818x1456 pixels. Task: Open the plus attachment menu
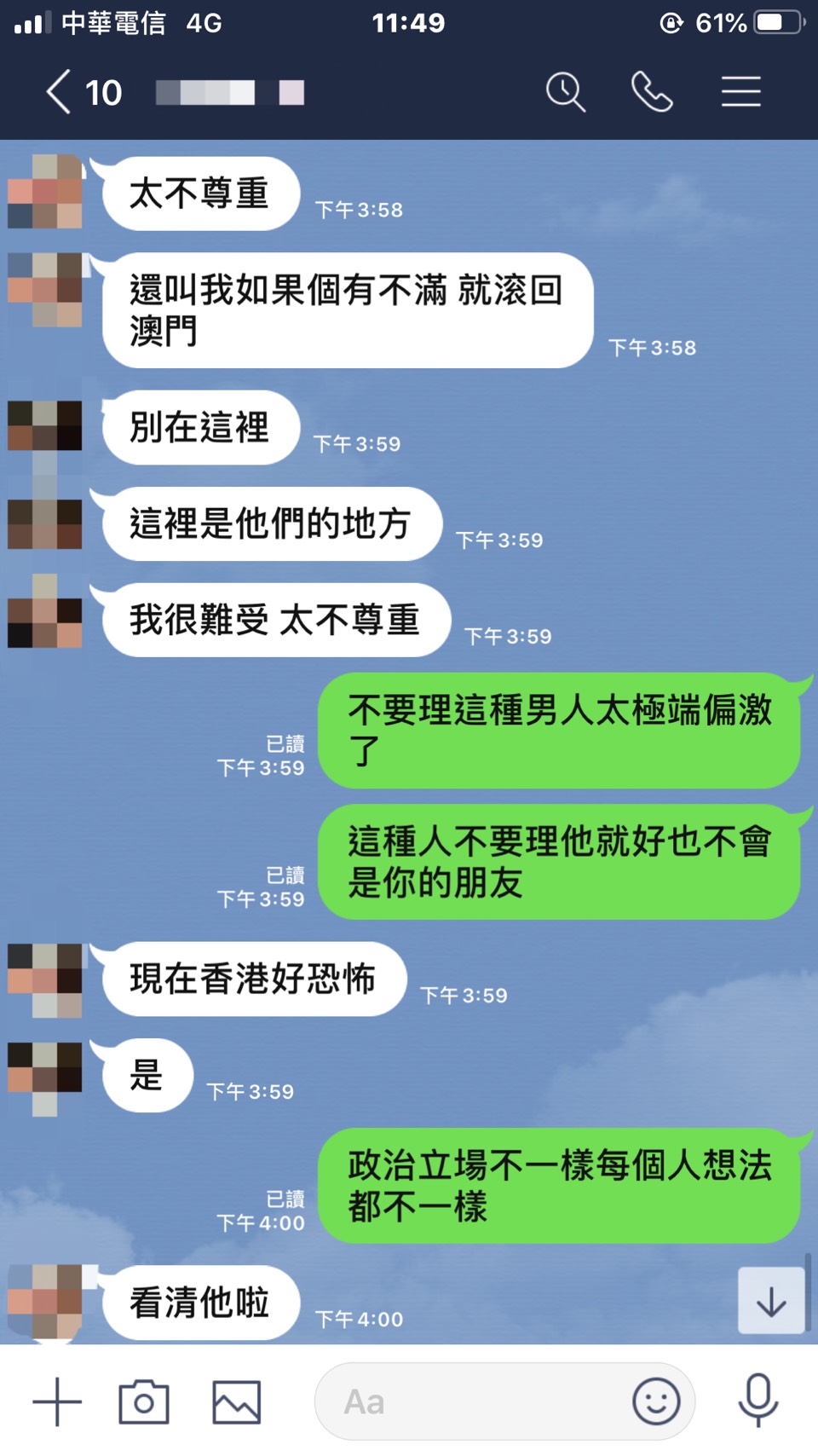click(57, 1401)
